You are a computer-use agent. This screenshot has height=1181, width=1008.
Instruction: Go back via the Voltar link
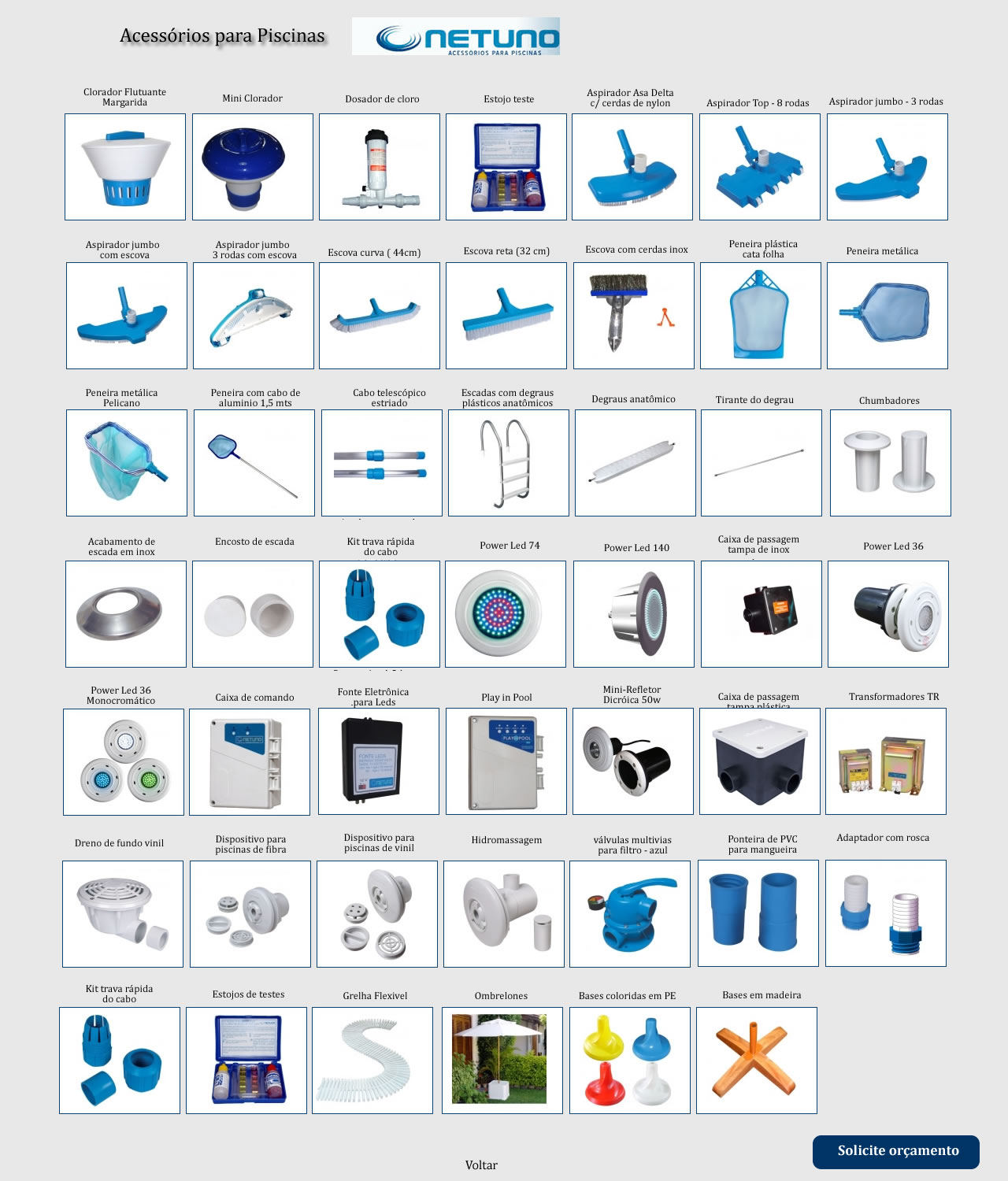click(481, 1165)
